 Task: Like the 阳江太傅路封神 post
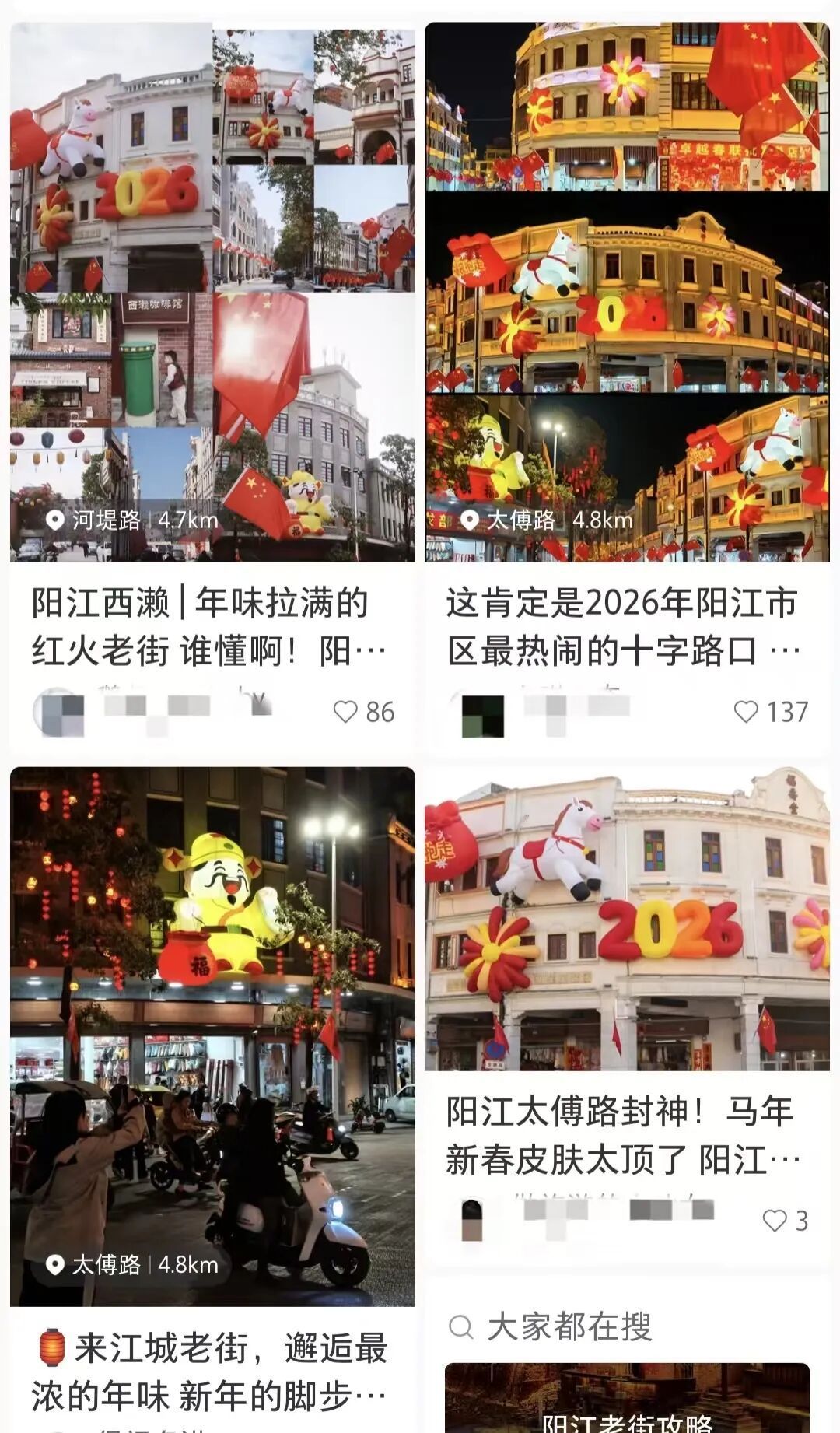[x=775, y=1220]
